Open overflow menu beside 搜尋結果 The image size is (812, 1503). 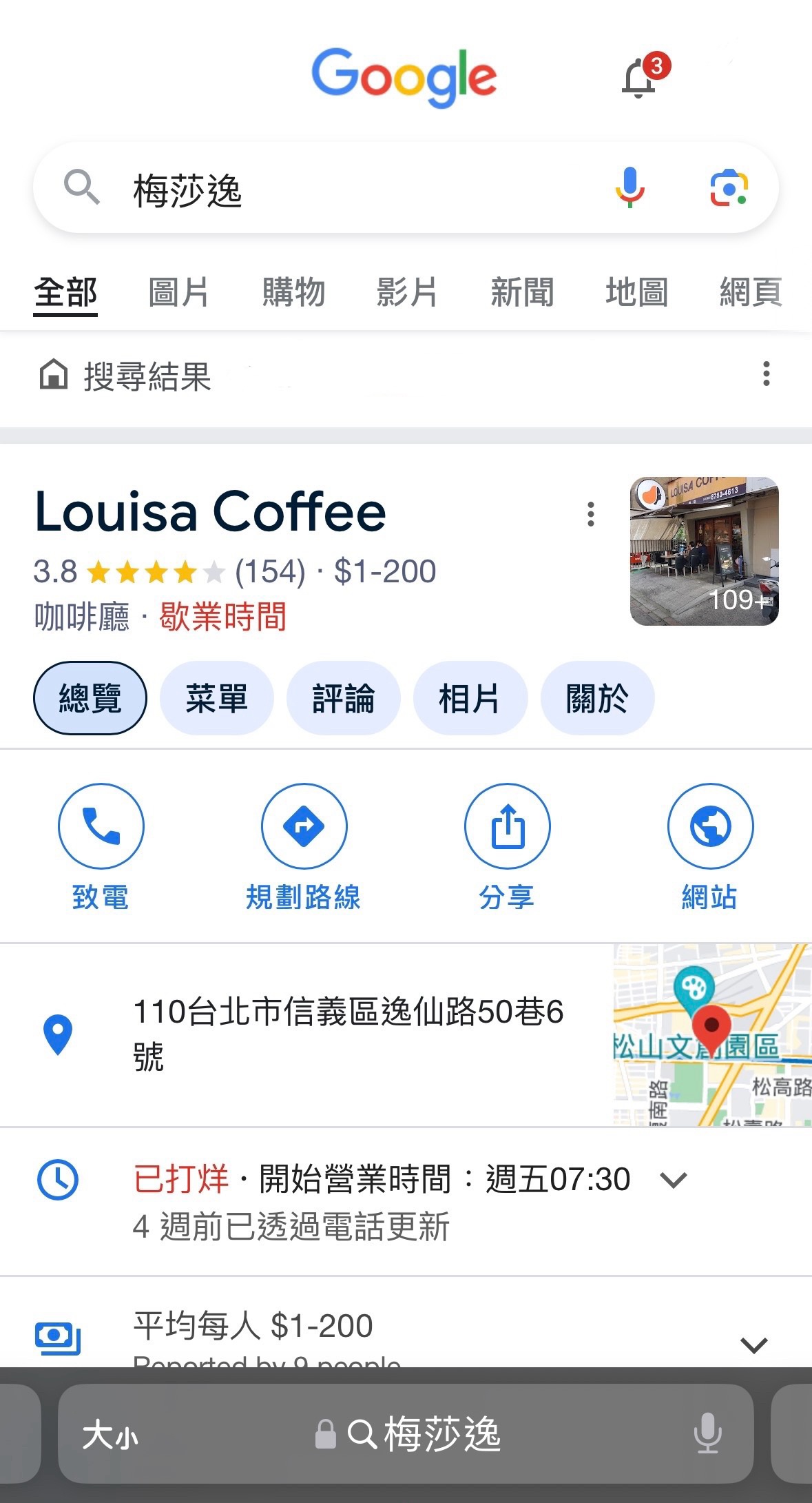click(x=766, y=374)
